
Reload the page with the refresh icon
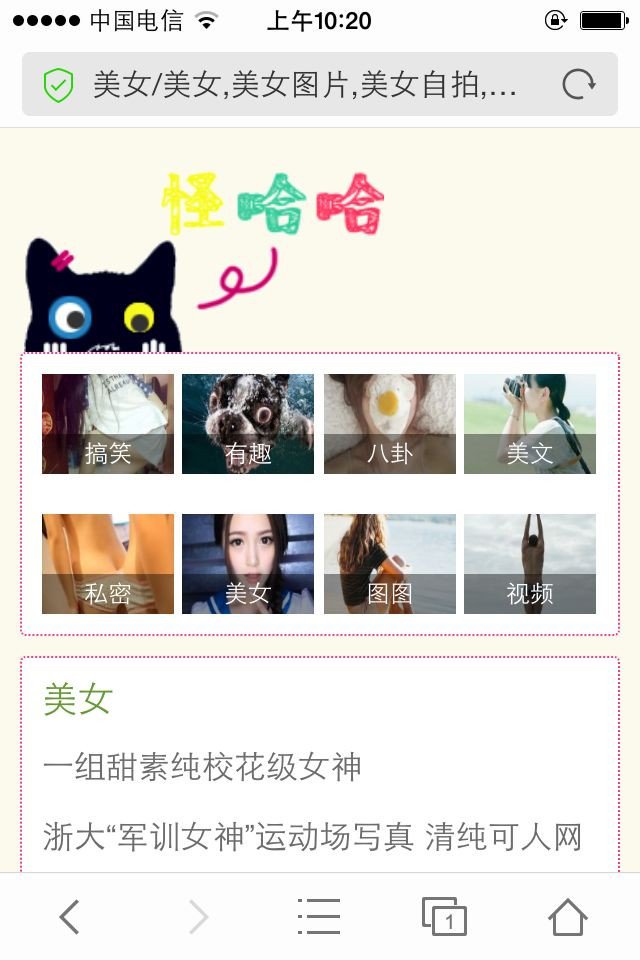578,85
